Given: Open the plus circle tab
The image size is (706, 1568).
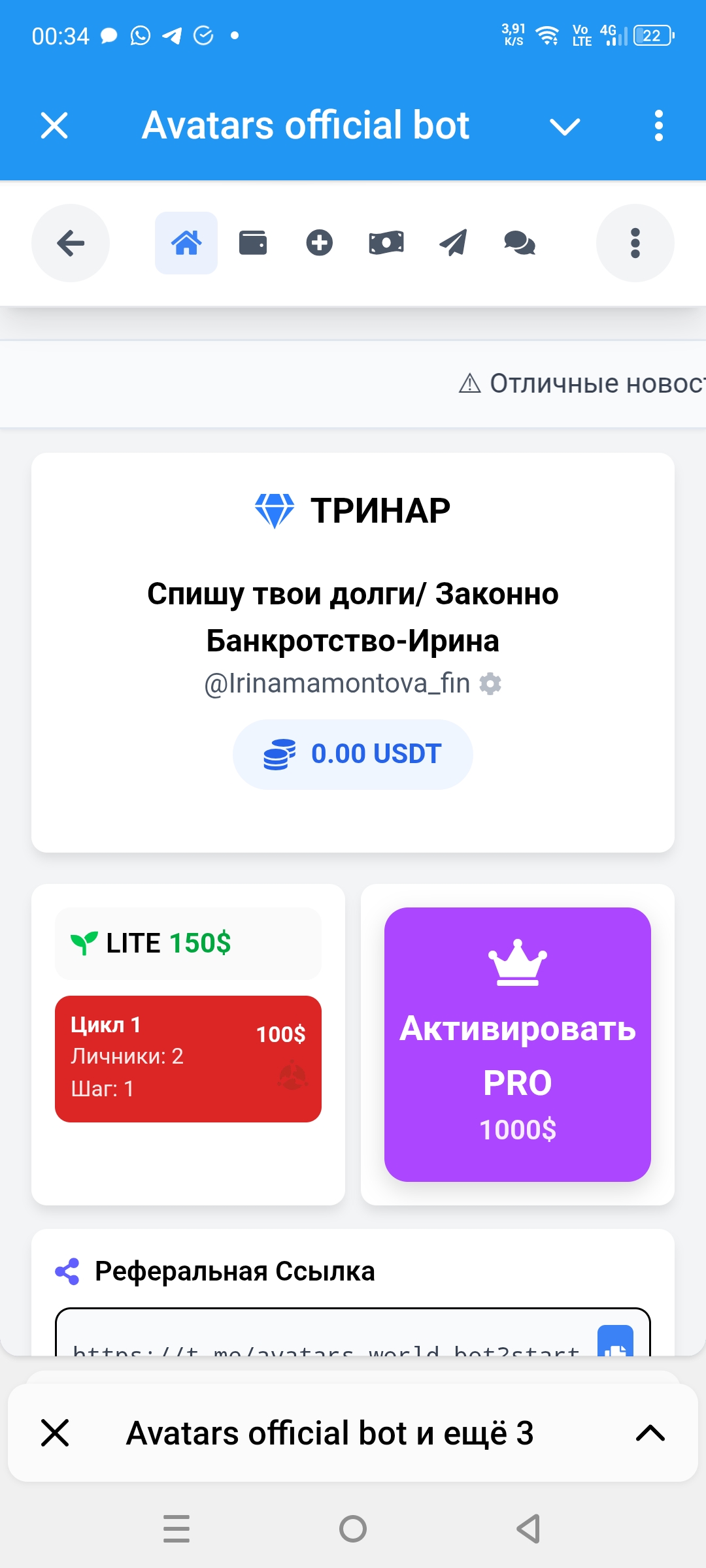Looking at the screenshot, I should pyautogui.click(x=320, y=243).
